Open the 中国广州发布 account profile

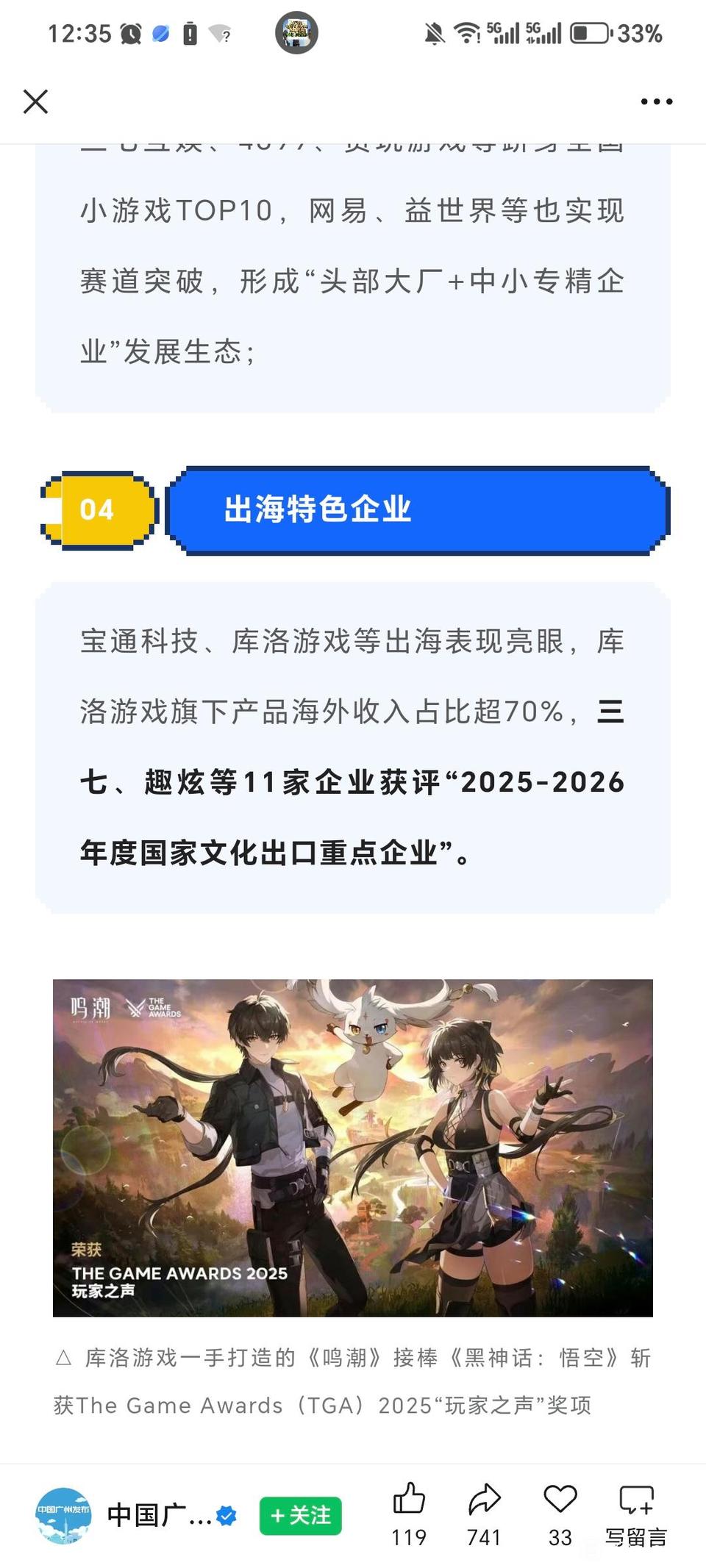pos(65,1515)
